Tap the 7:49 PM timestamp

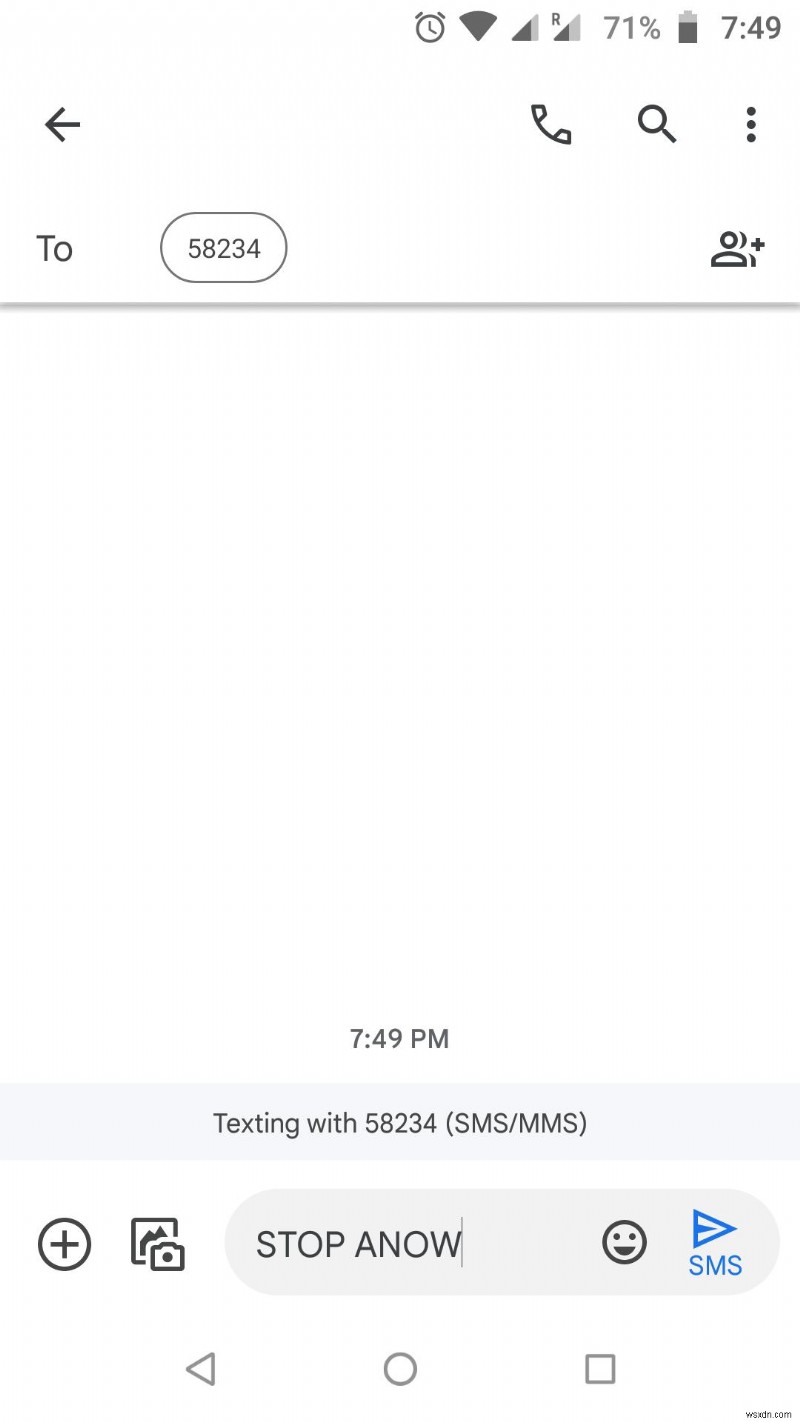click(400, 1039)
